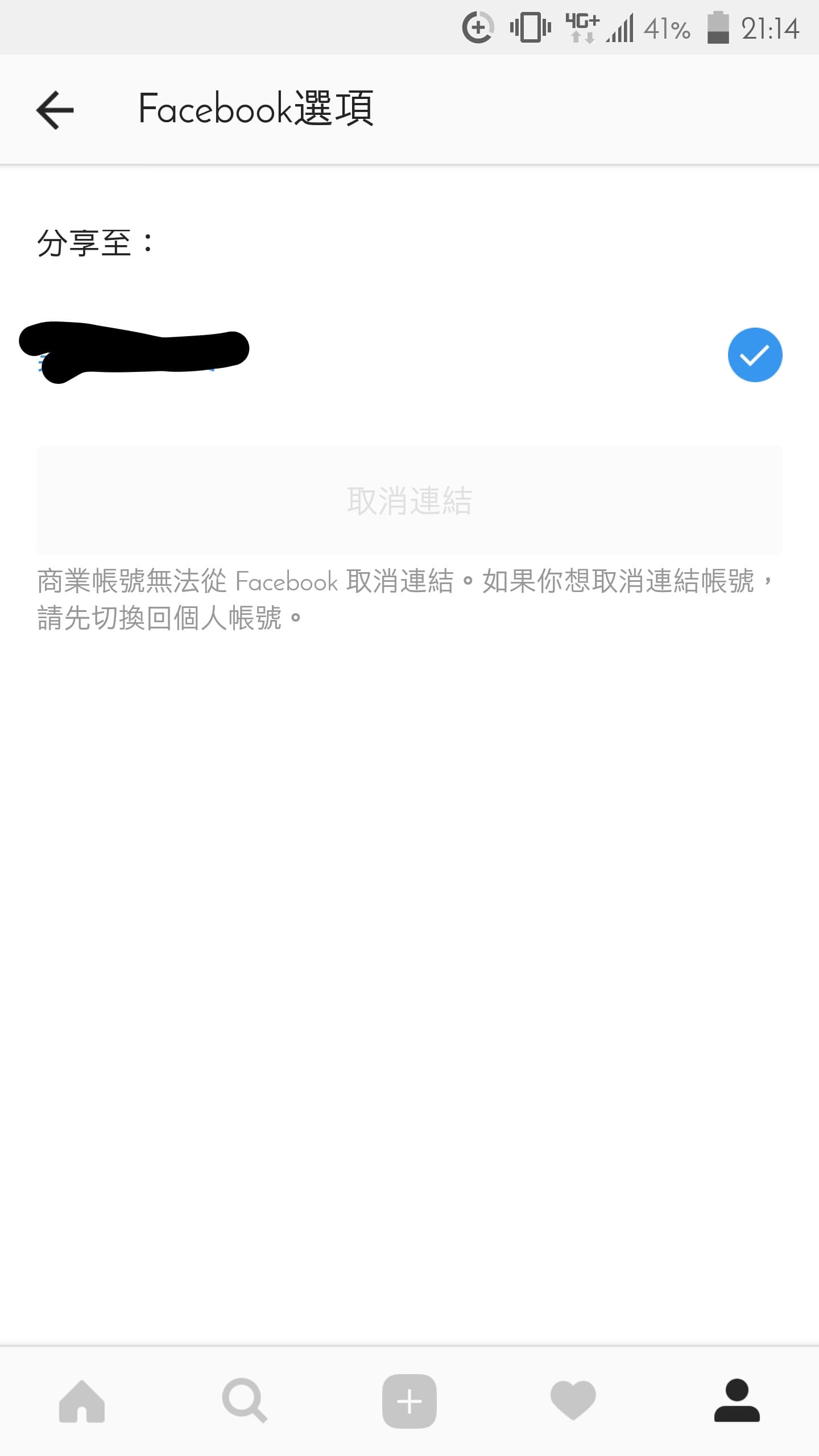The height and width of the screenshot is (1456, 819).
Task: Tap the 取消連結 button
Action: (x=409, y=500)
